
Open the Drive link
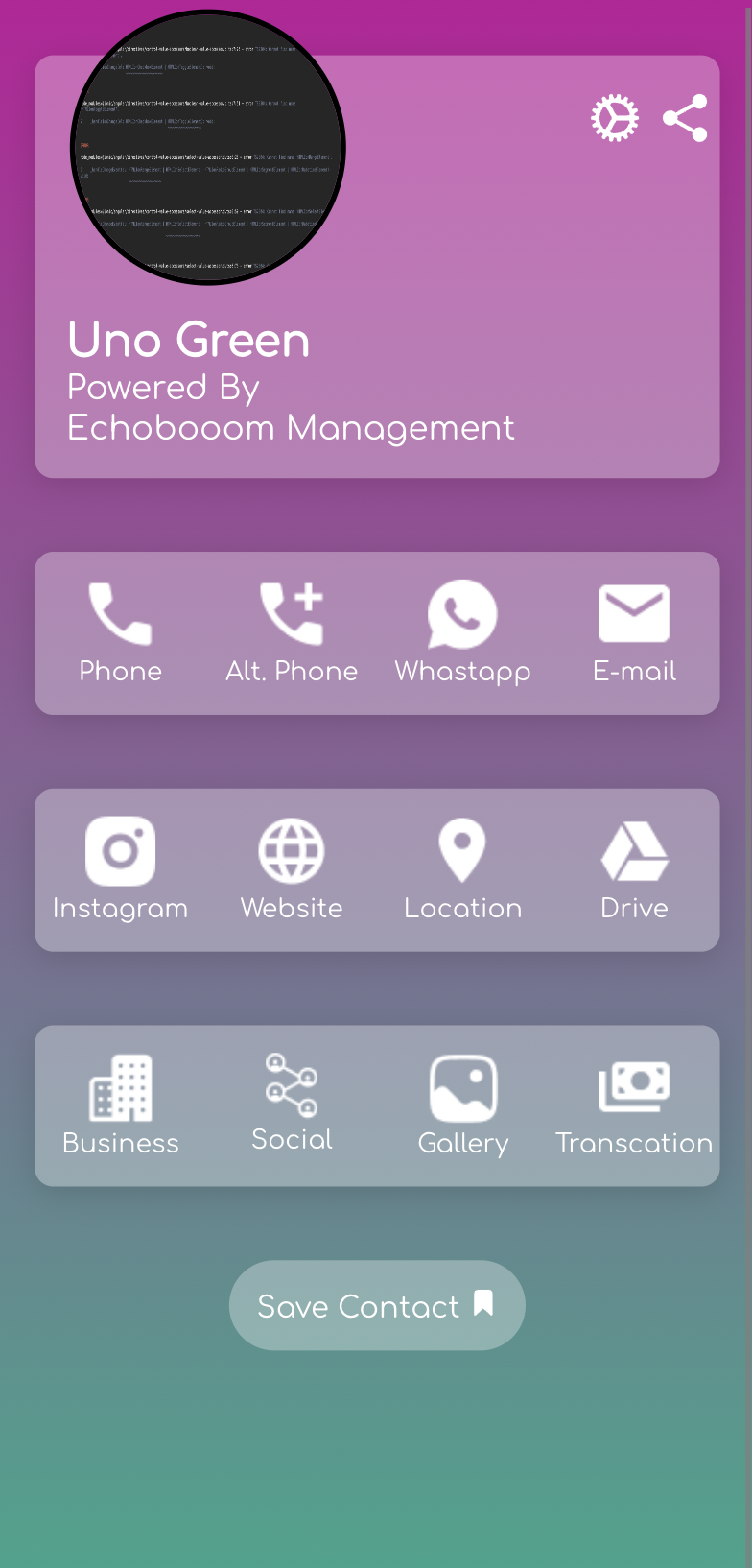click(x=634, y=869)
